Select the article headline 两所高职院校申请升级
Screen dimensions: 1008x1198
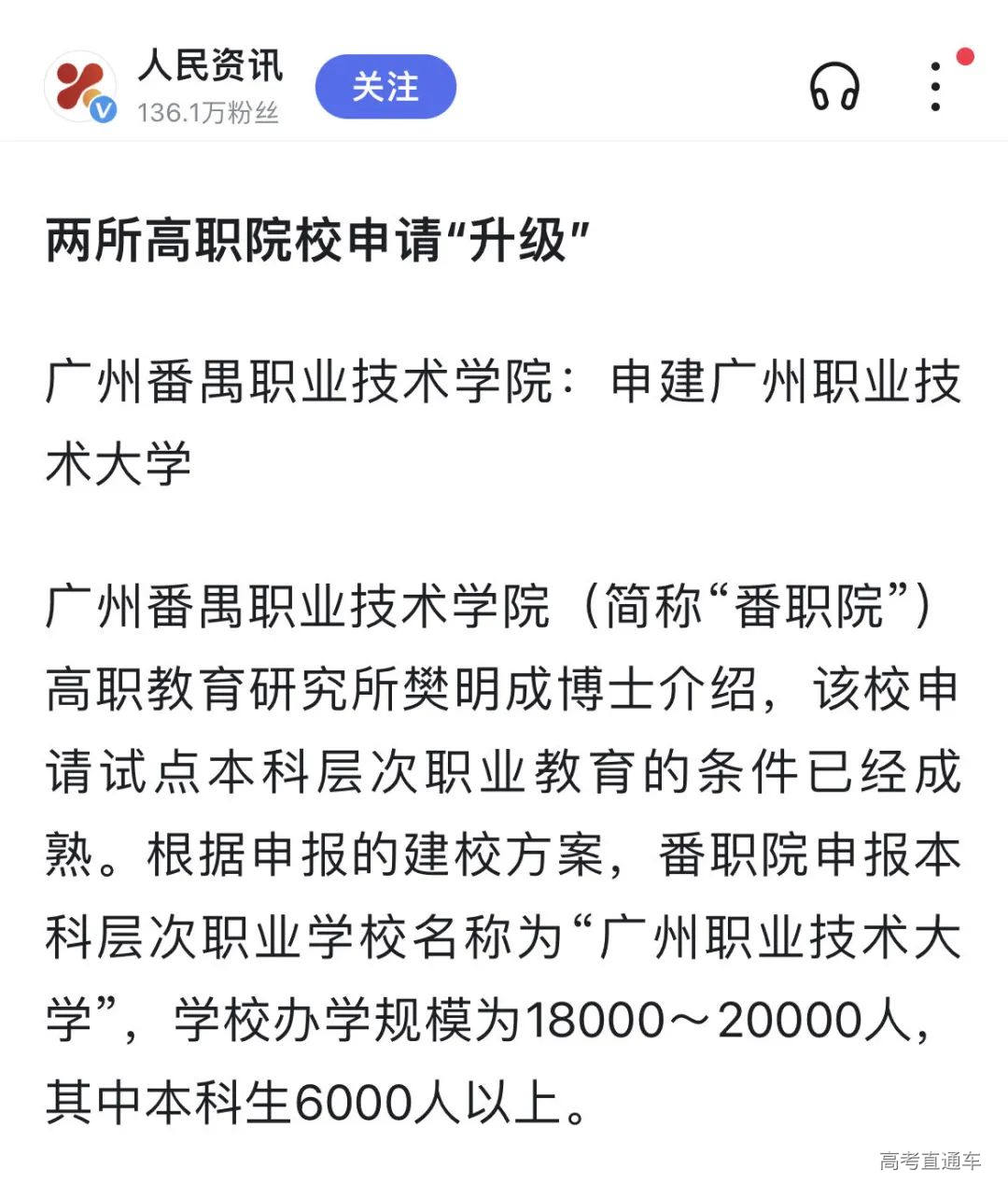tap(315, 238)
